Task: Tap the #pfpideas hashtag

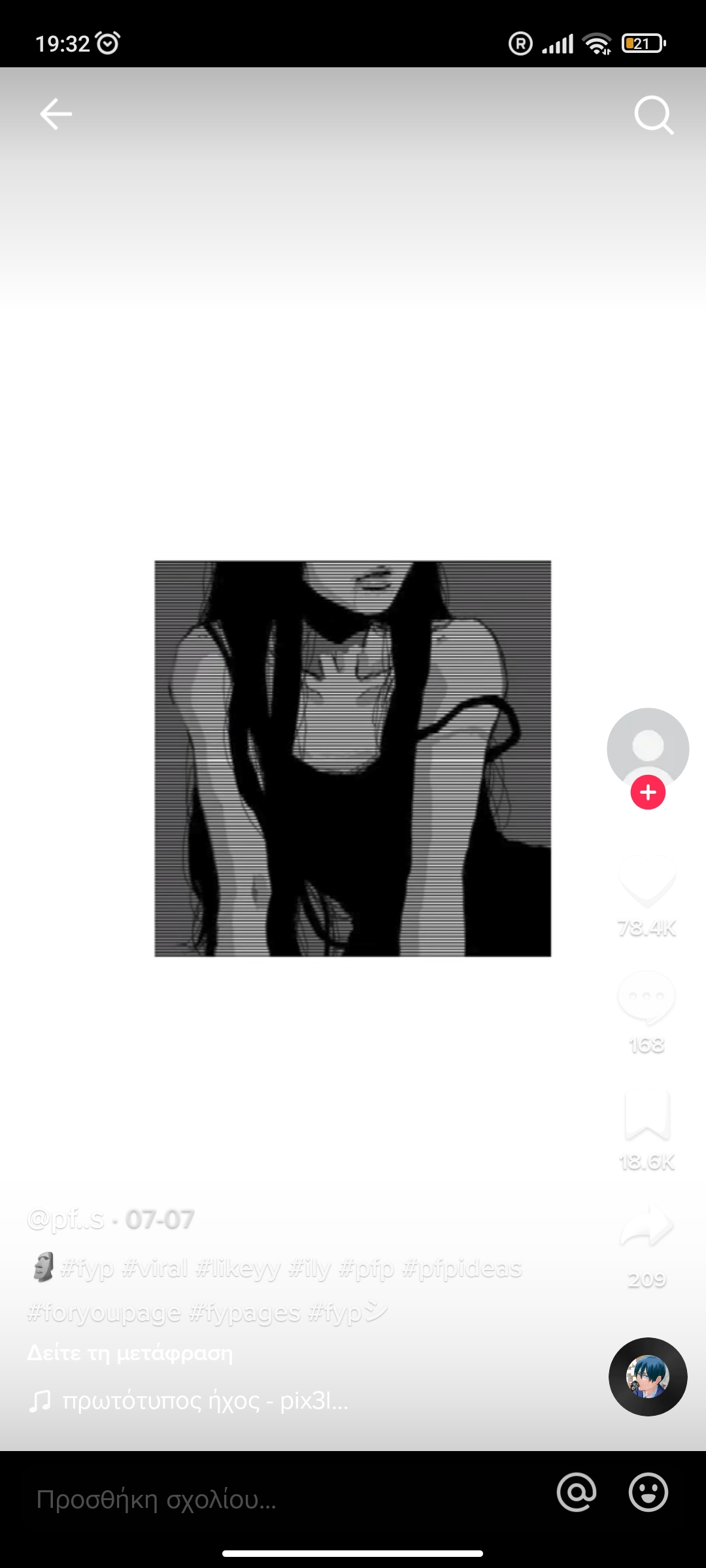Action: [462, 1269]
